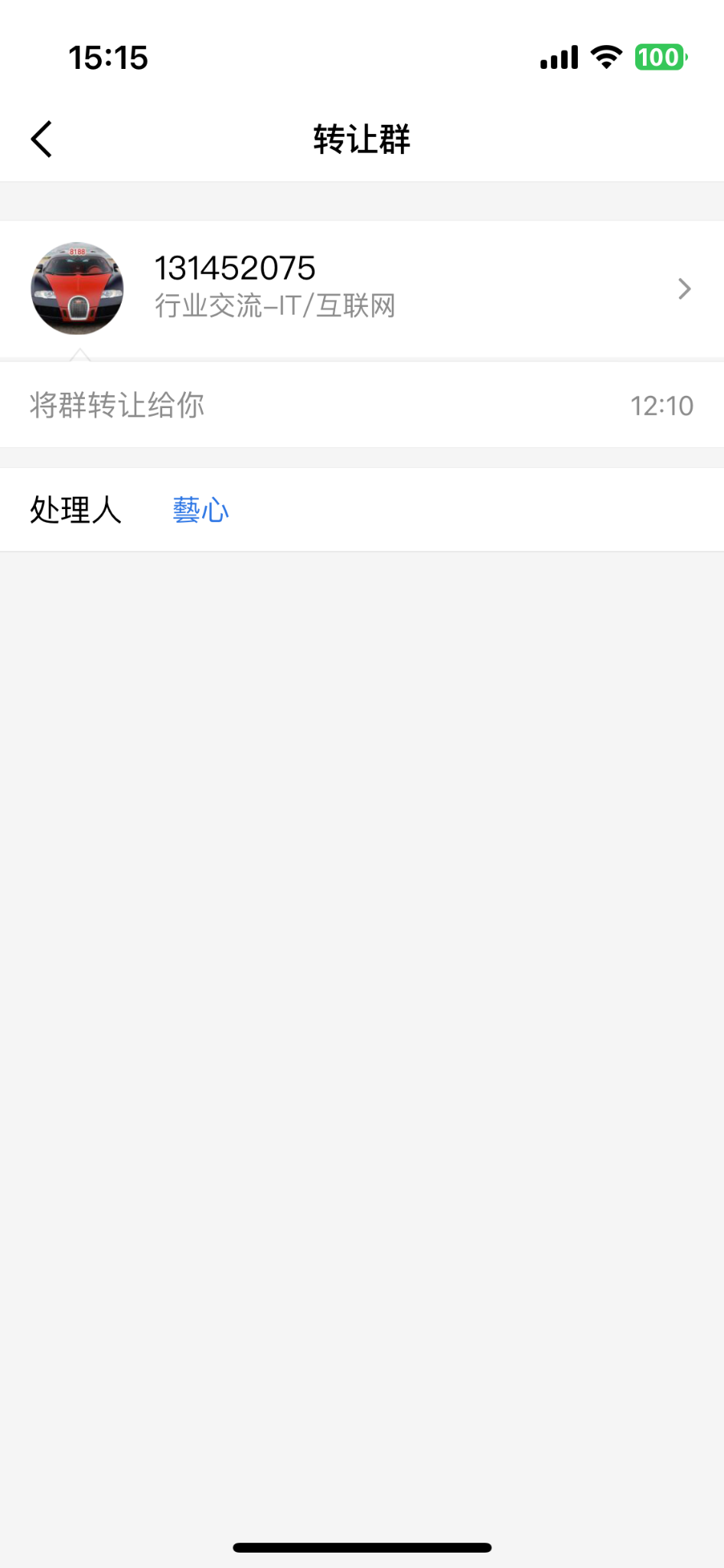The height and width of the screenshot is (1568, 724).
Task: Open group 131452075 details
Action: (x=361, y=289)
